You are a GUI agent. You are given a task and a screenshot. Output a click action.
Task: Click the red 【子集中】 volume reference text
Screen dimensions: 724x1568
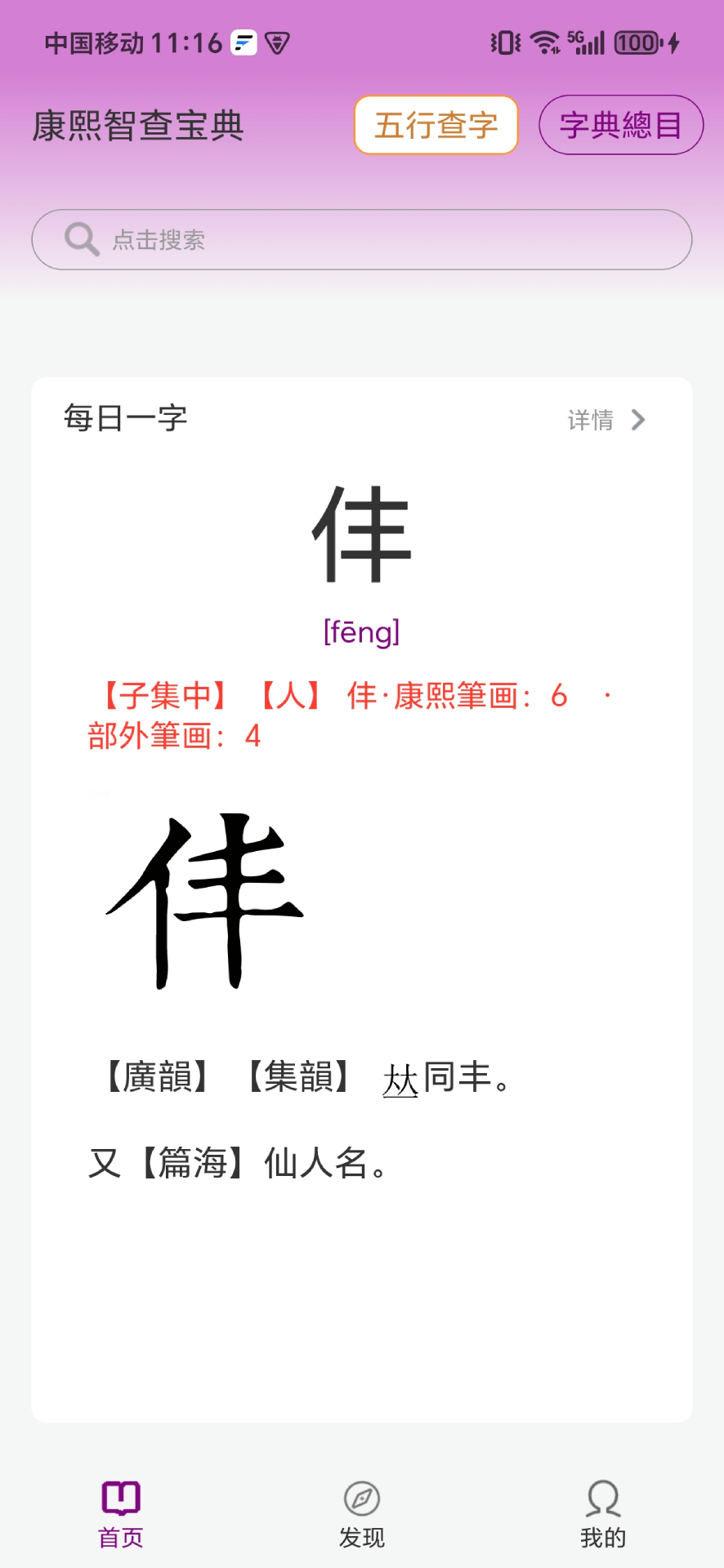pos(159,694)
